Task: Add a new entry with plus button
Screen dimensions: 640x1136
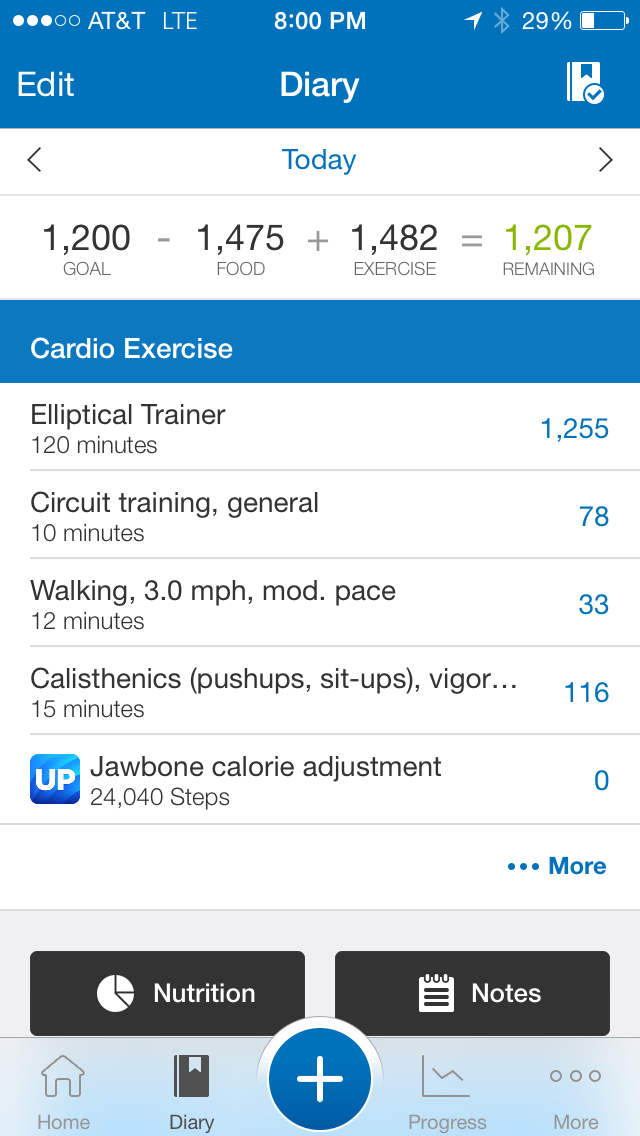Action: pos(320,1080)
